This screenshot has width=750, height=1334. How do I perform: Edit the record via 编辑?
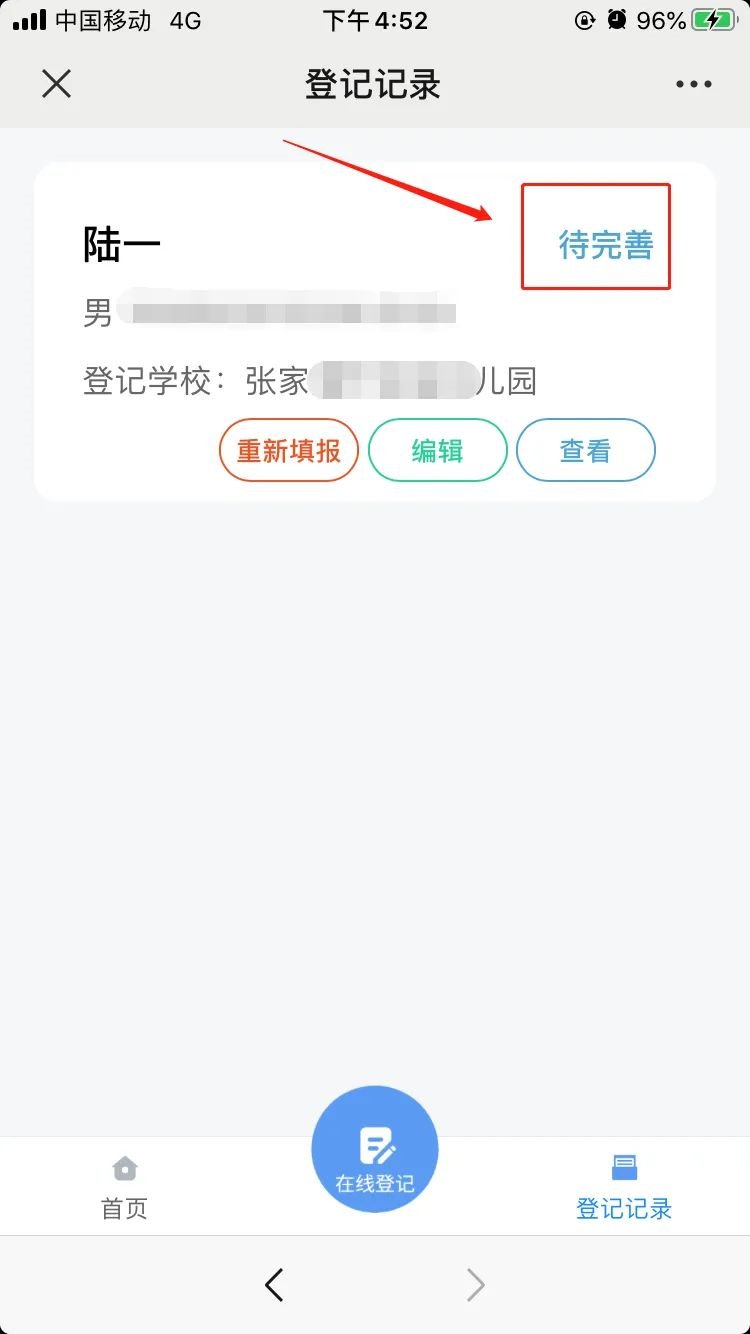[x=437, y=451]
